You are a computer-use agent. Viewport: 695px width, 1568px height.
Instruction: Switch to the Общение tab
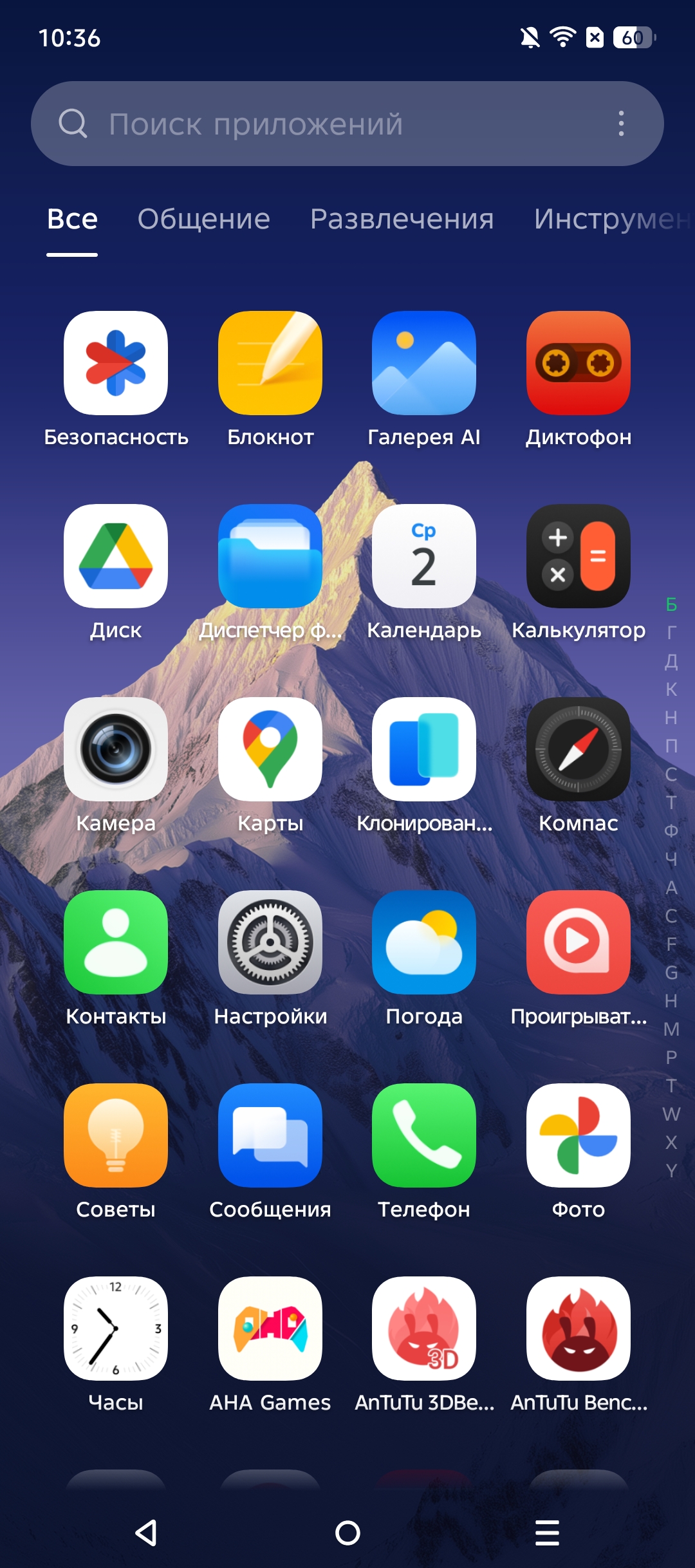click(203, 219)
